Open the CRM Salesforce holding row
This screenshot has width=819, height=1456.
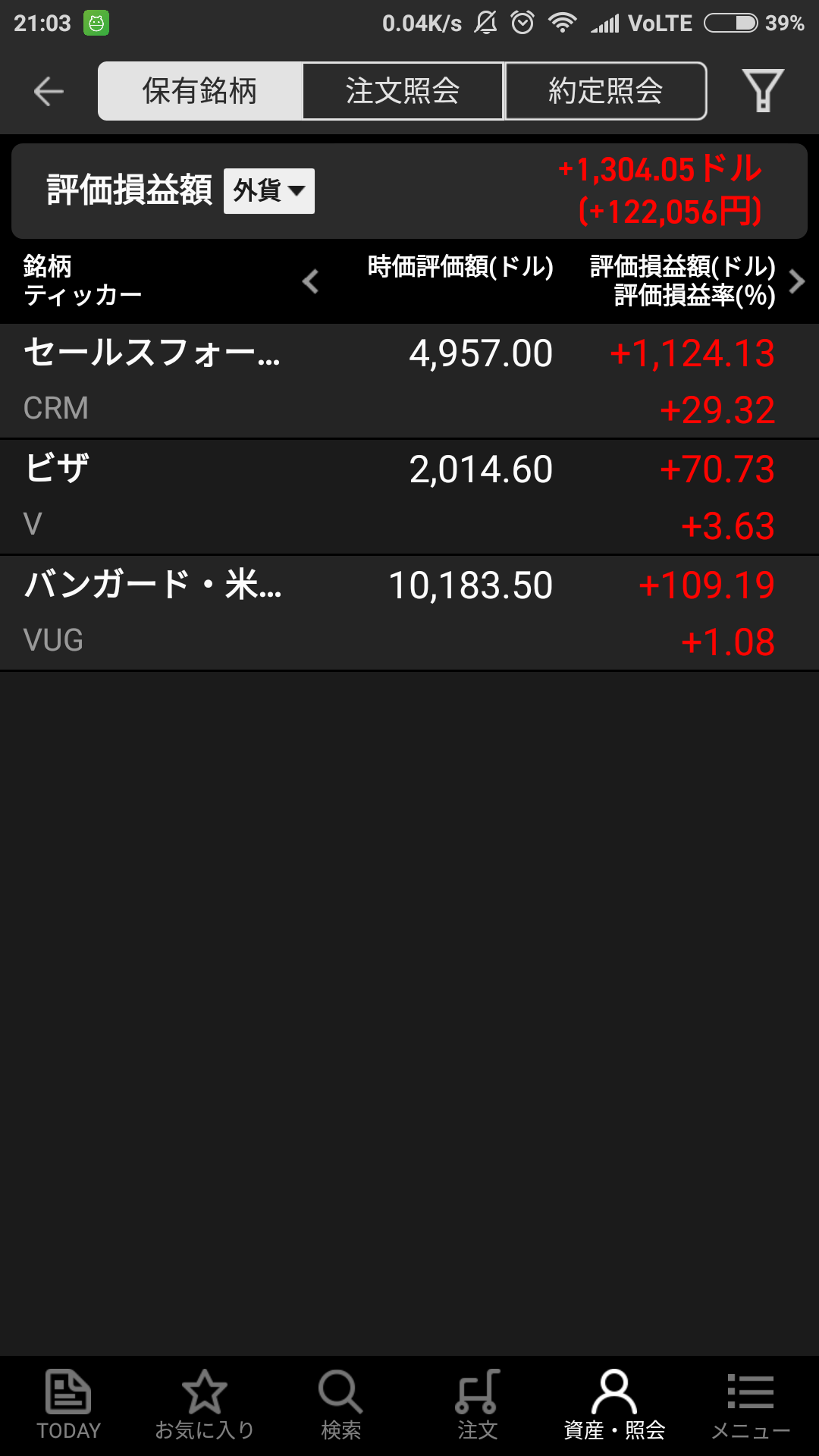point(409,381)
